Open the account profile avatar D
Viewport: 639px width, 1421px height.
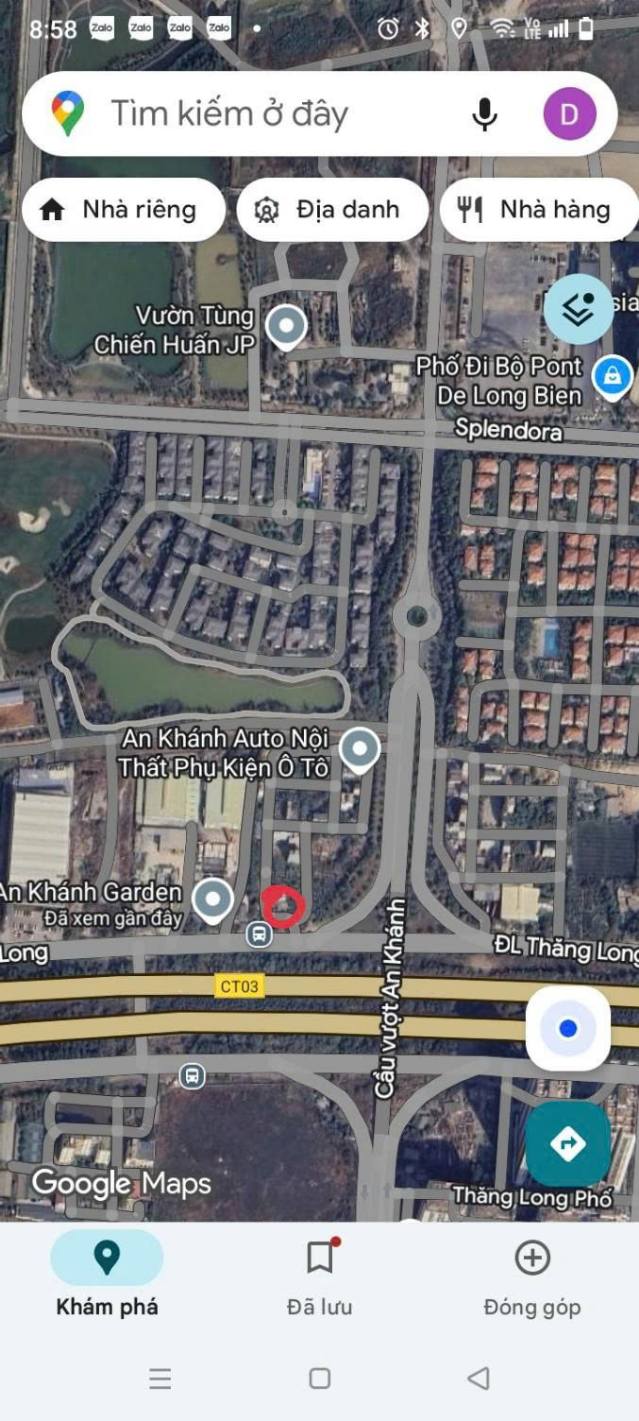[569, 114]
